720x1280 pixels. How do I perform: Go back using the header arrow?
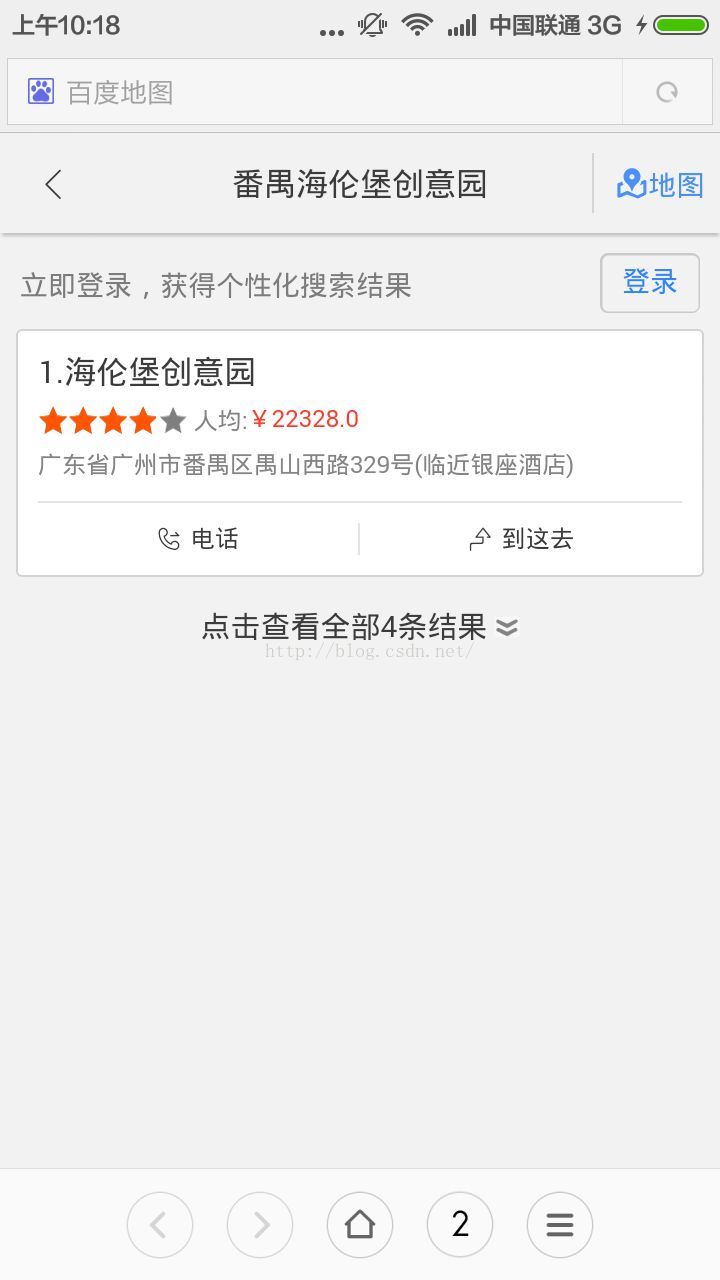point(54,184)
